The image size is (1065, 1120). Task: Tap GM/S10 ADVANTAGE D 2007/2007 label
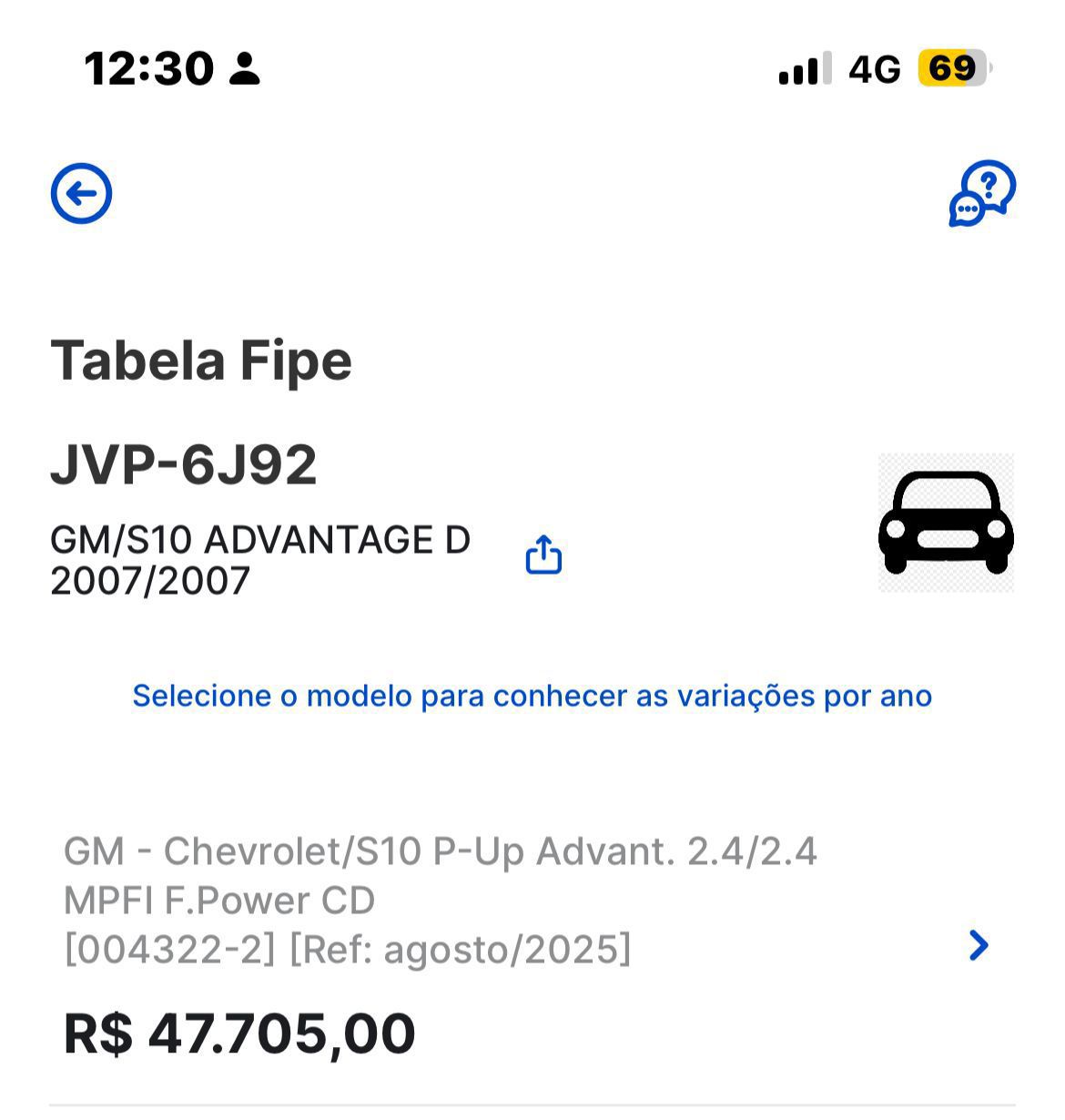click(x=261, y=558)
